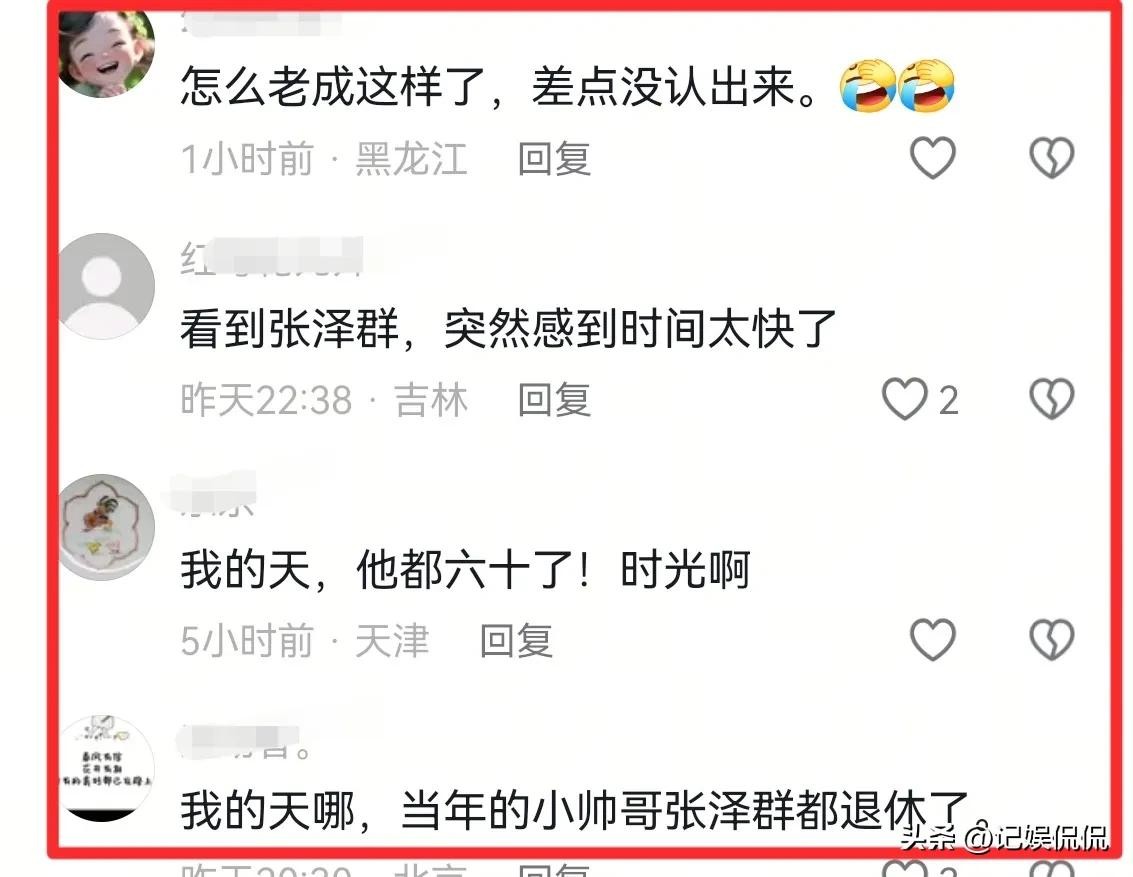
Task: Dislike the 看到张泽群 comment
Action: point(1051,400)
